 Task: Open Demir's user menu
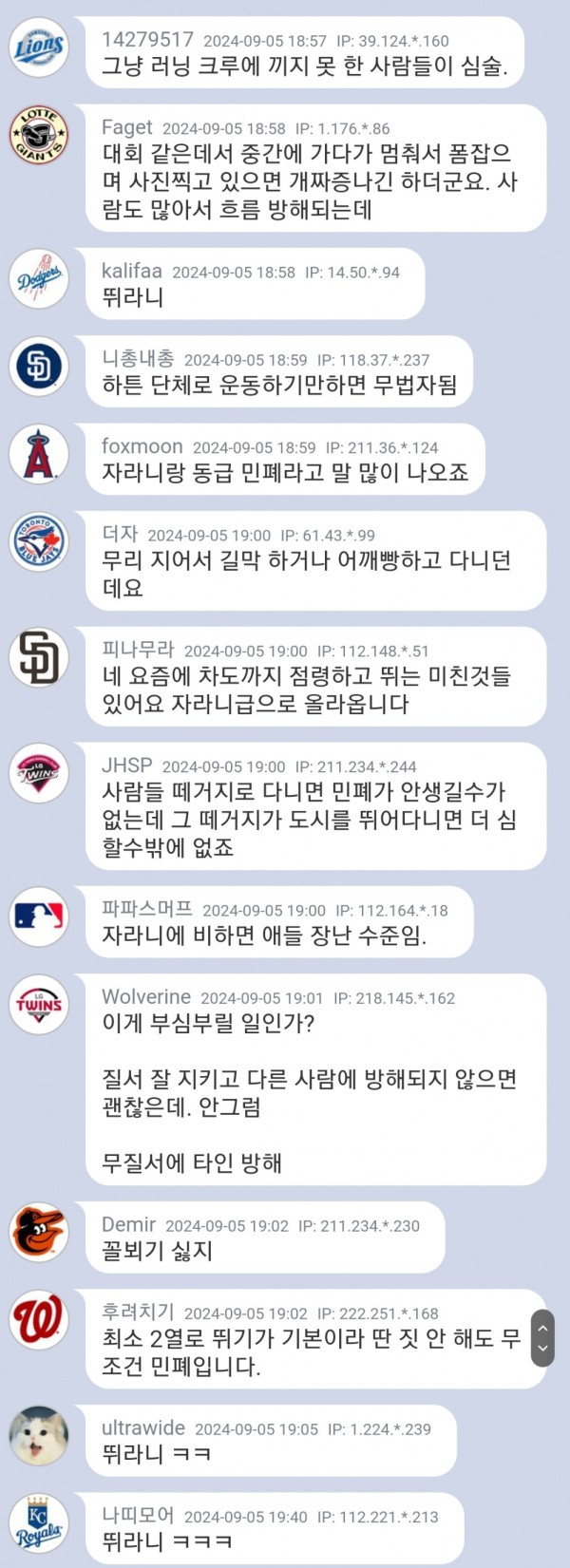point(128,1225)
